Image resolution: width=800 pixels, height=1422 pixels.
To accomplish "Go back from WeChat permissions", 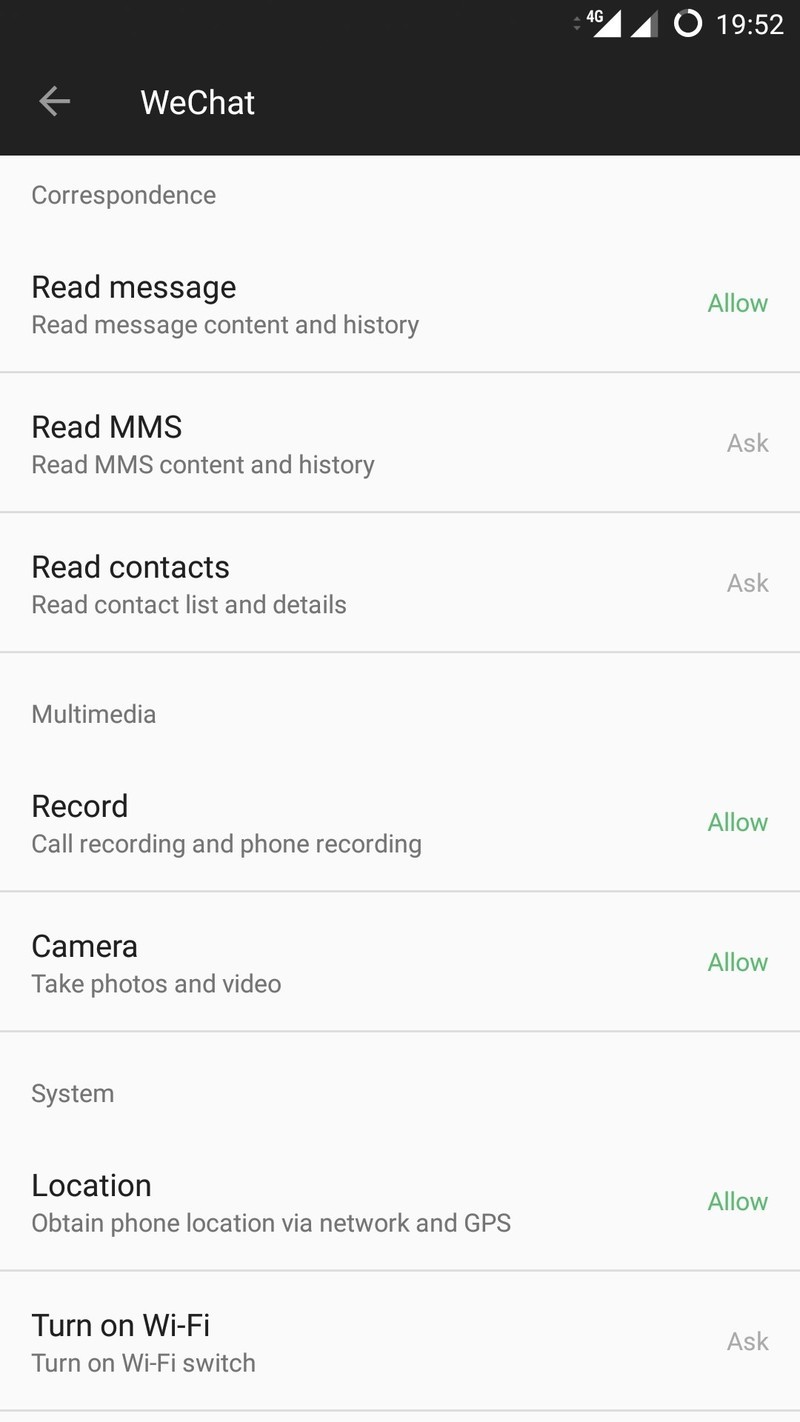I will (x=54, y=101).
